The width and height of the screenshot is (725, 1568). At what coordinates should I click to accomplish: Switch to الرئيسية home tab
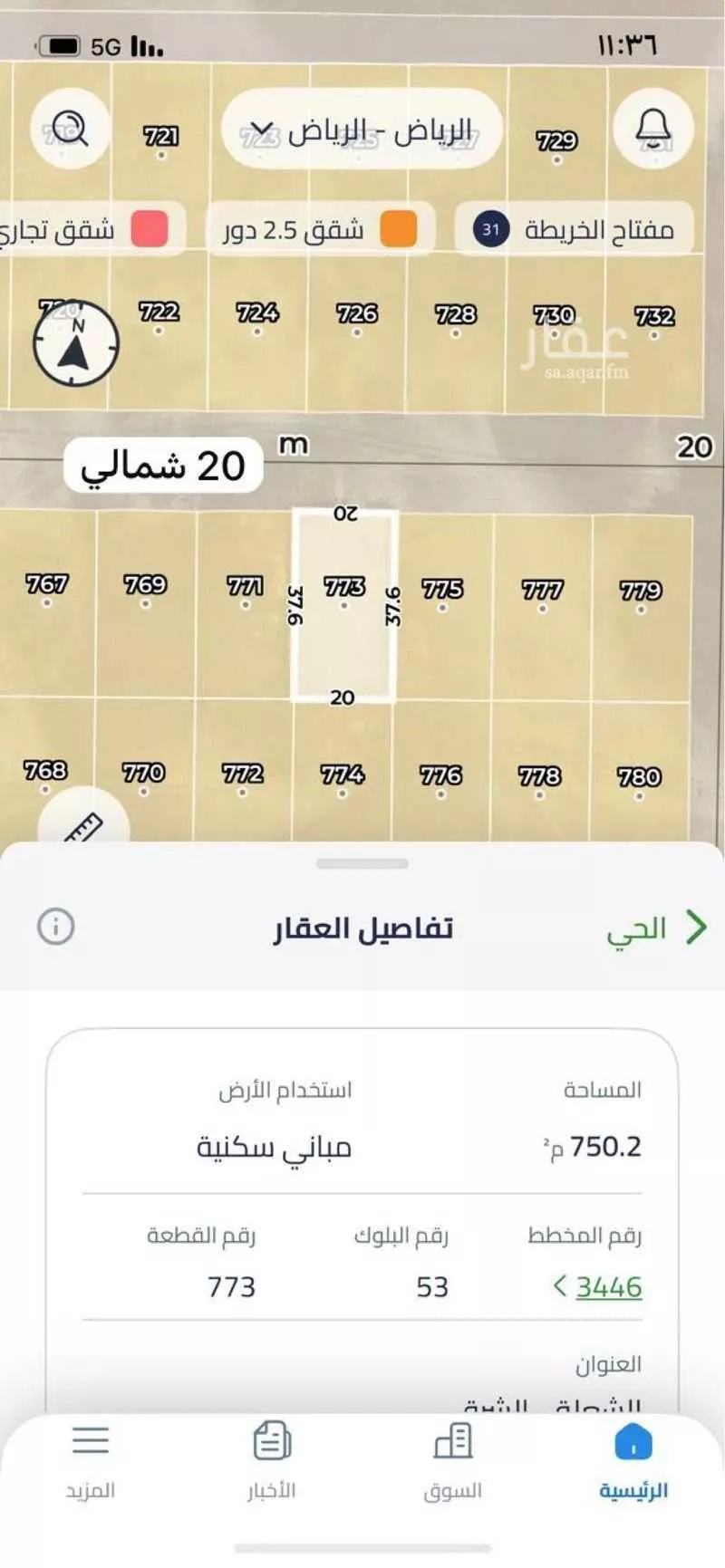click(x=633, y=1459)
